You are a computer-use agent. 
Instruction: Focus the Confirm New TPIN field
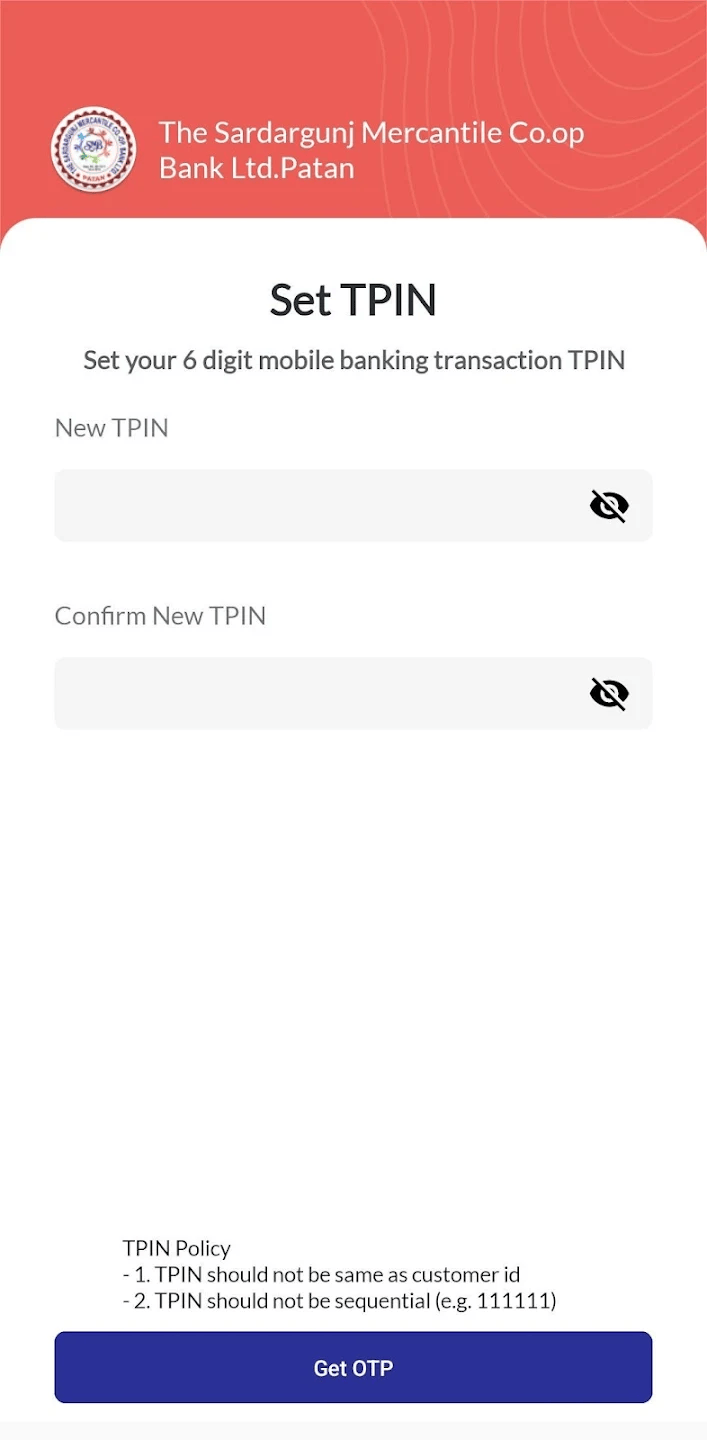coord(310,693)
